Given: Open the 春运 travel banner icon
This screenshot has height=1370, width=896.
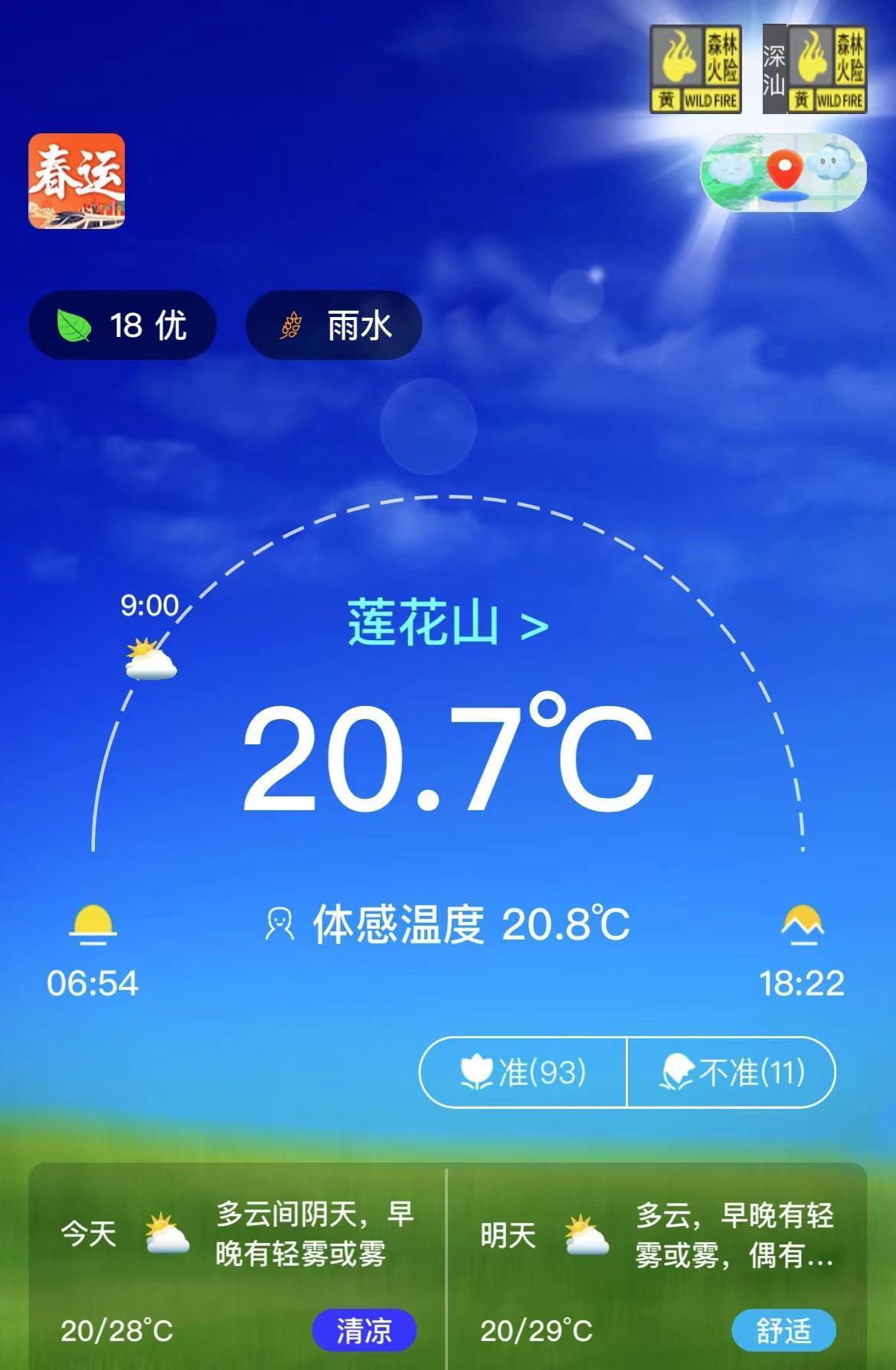Looking at the screenshot, I should pyautogui.click(x=77, y=181).
